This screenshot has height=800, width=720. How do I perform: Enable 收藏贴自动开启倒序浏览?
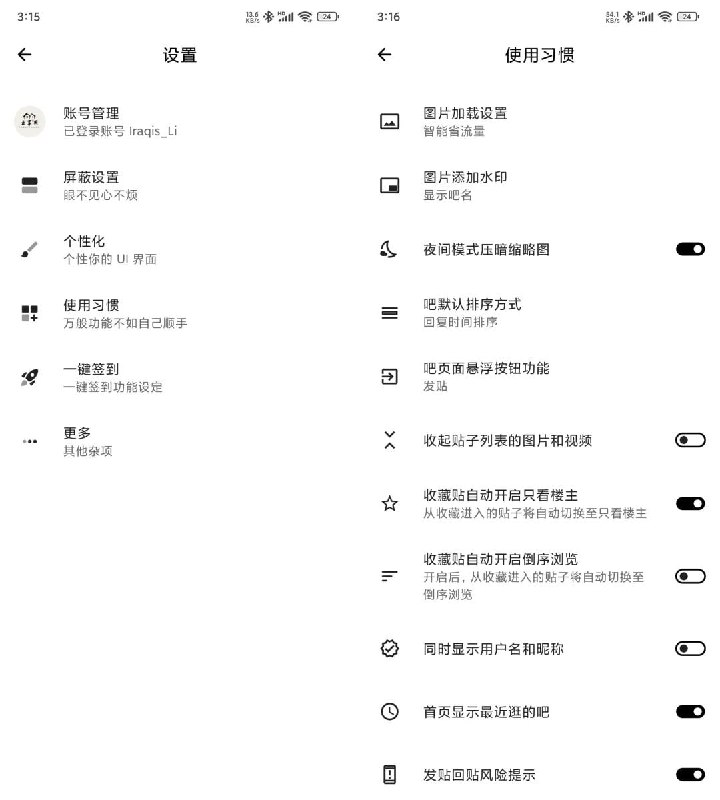click(690, 576)
